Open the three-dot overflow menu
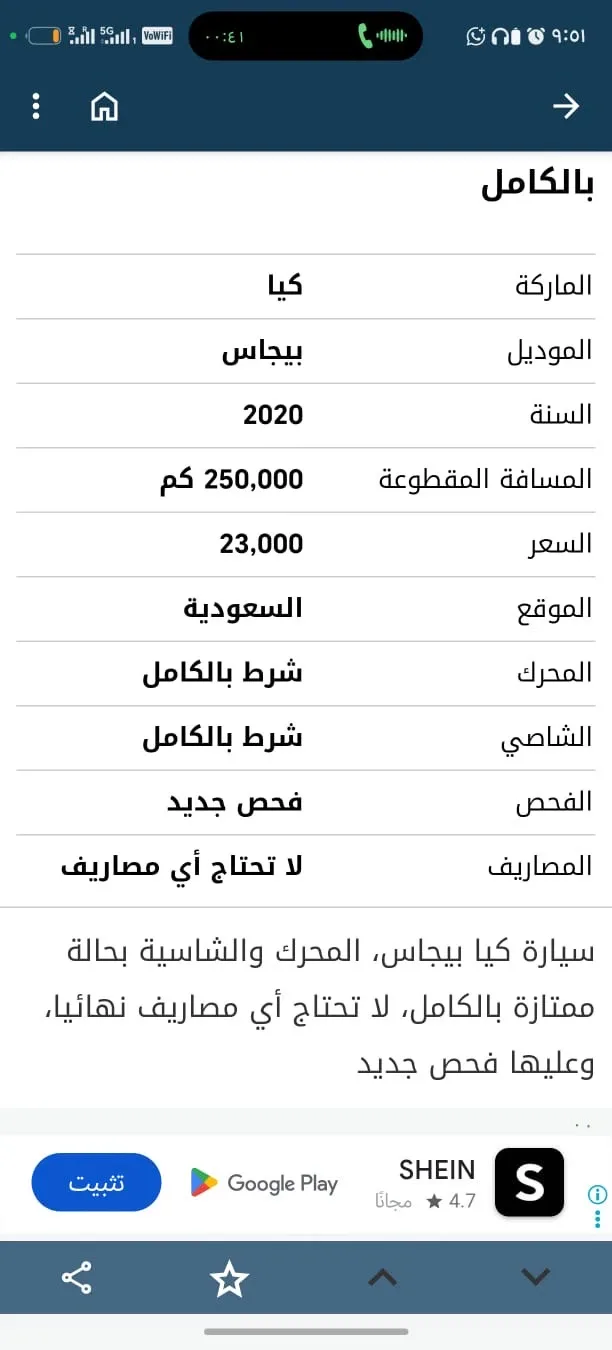Viewport: 612px width, 1350px height. coord(36,106)
